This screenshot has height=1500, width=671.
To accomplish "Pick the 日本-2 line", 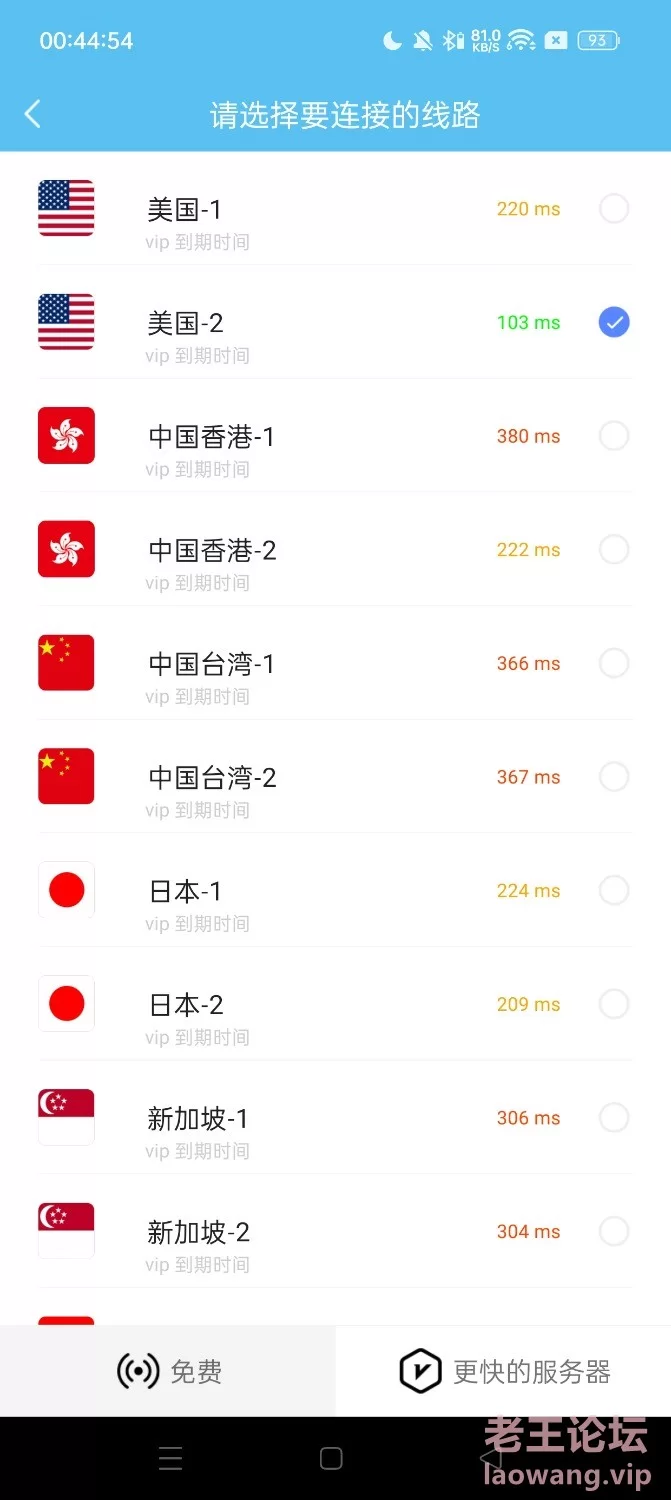I will click(x=335, y=1004).
